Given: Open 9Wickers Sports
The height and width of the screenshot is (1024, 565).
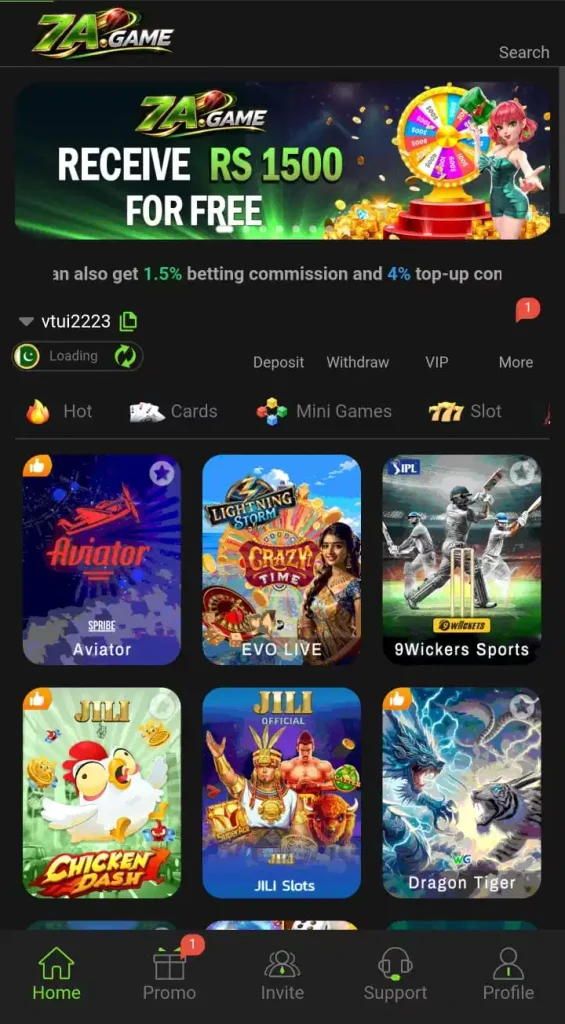Looking at the screenshot, I should 462,560.
